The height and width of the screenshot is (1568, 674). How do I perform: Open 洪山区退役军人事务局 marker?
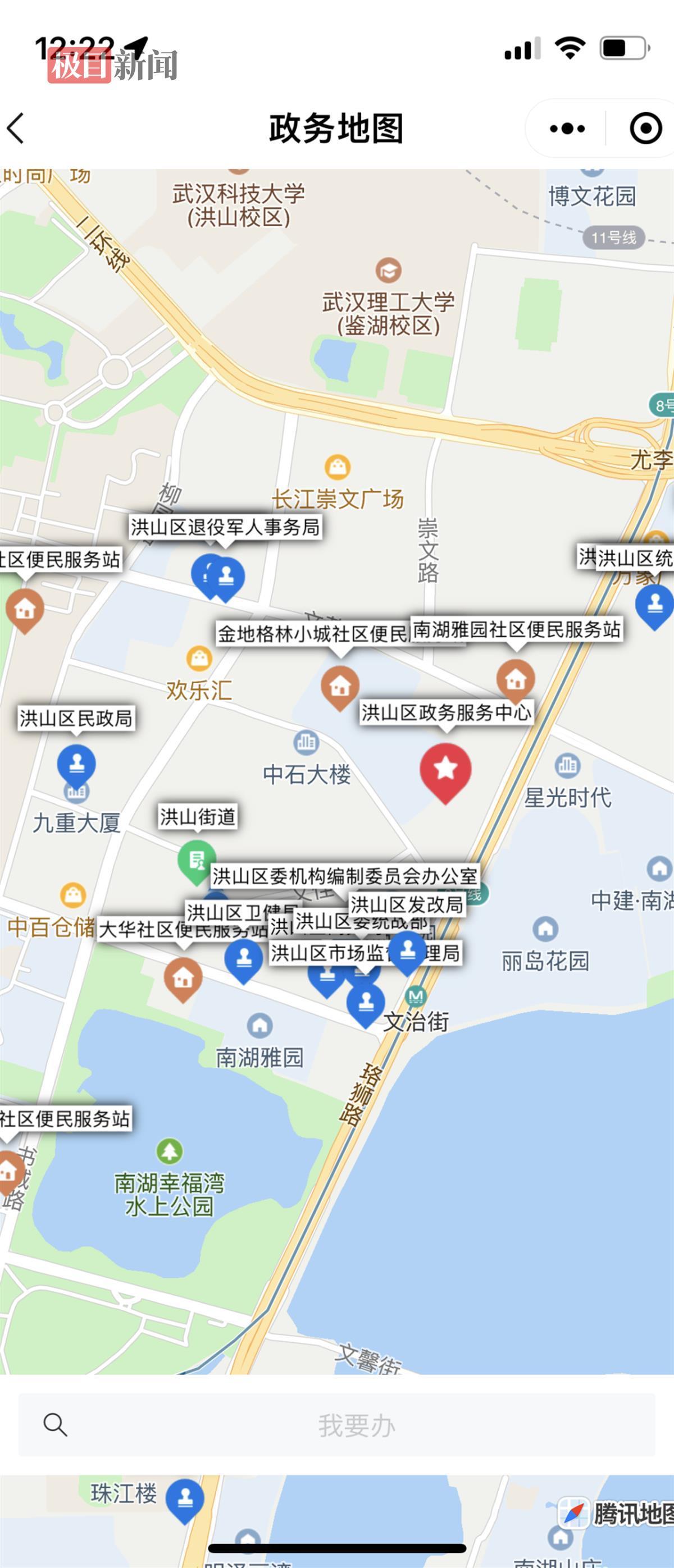[x=226, y=576]
